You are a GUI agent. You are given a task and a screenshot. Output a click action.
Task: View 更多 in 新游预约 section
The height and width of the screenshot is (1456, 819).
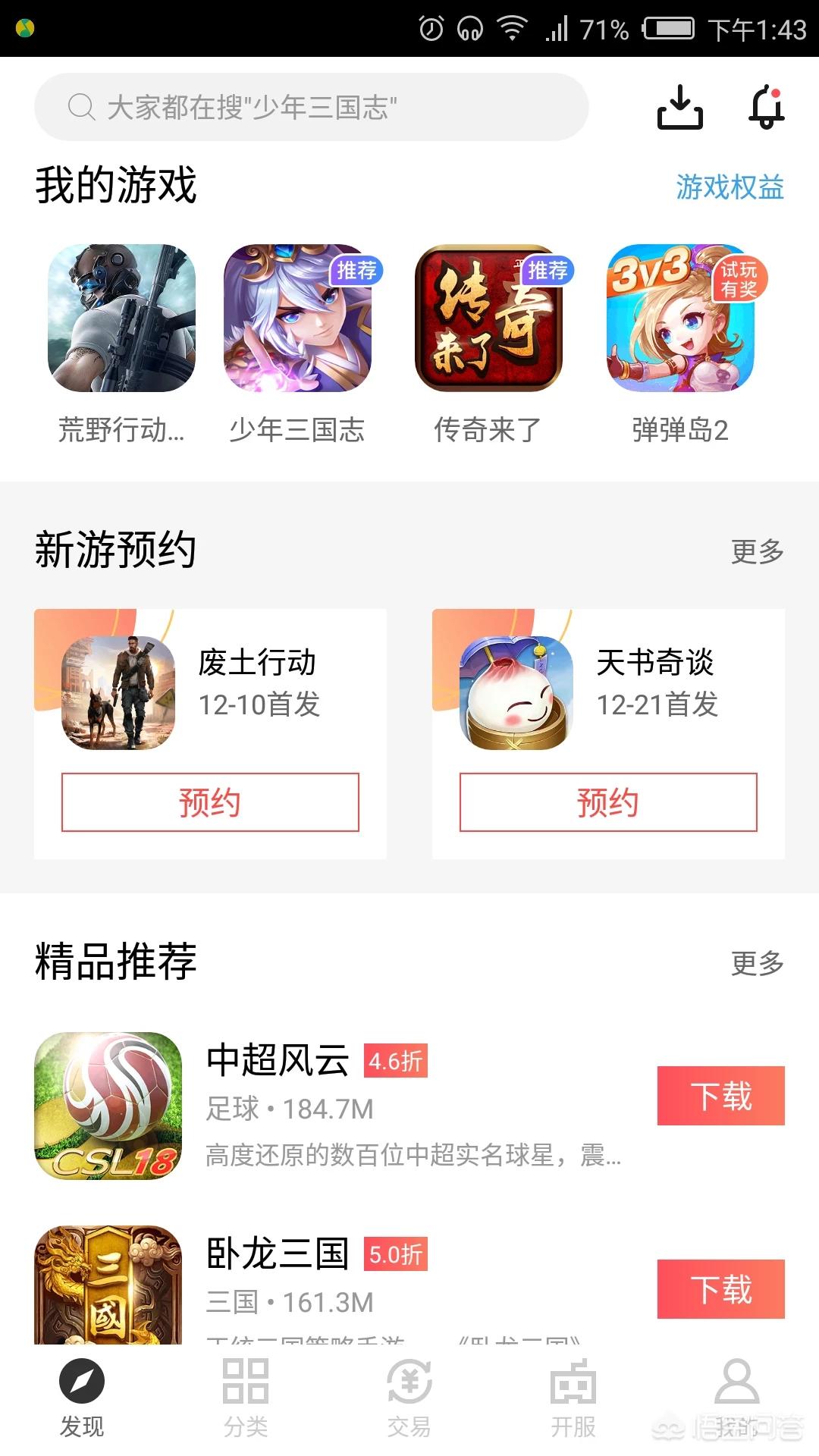point(757,551)
